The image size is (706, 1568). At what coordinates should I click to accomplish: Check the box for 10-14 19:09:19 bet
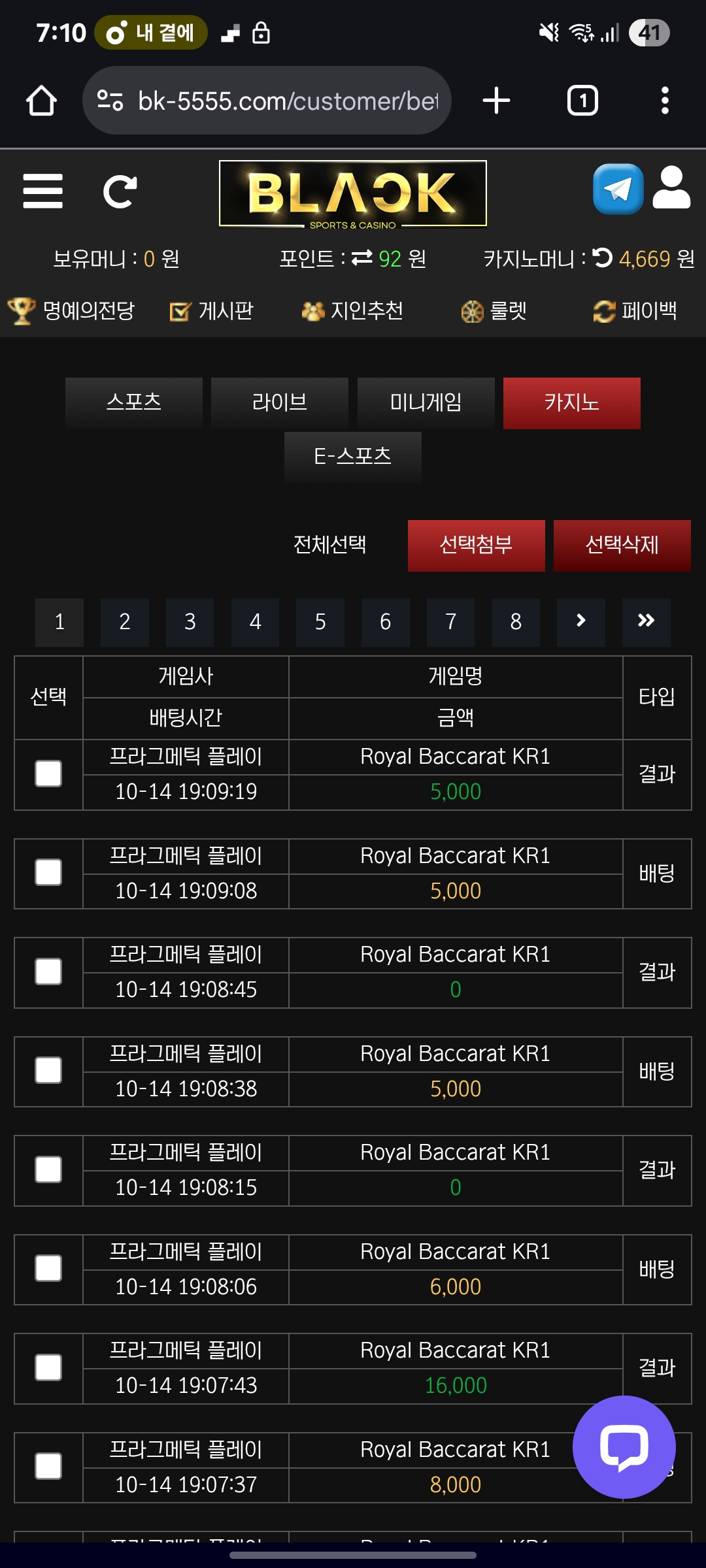48,774
